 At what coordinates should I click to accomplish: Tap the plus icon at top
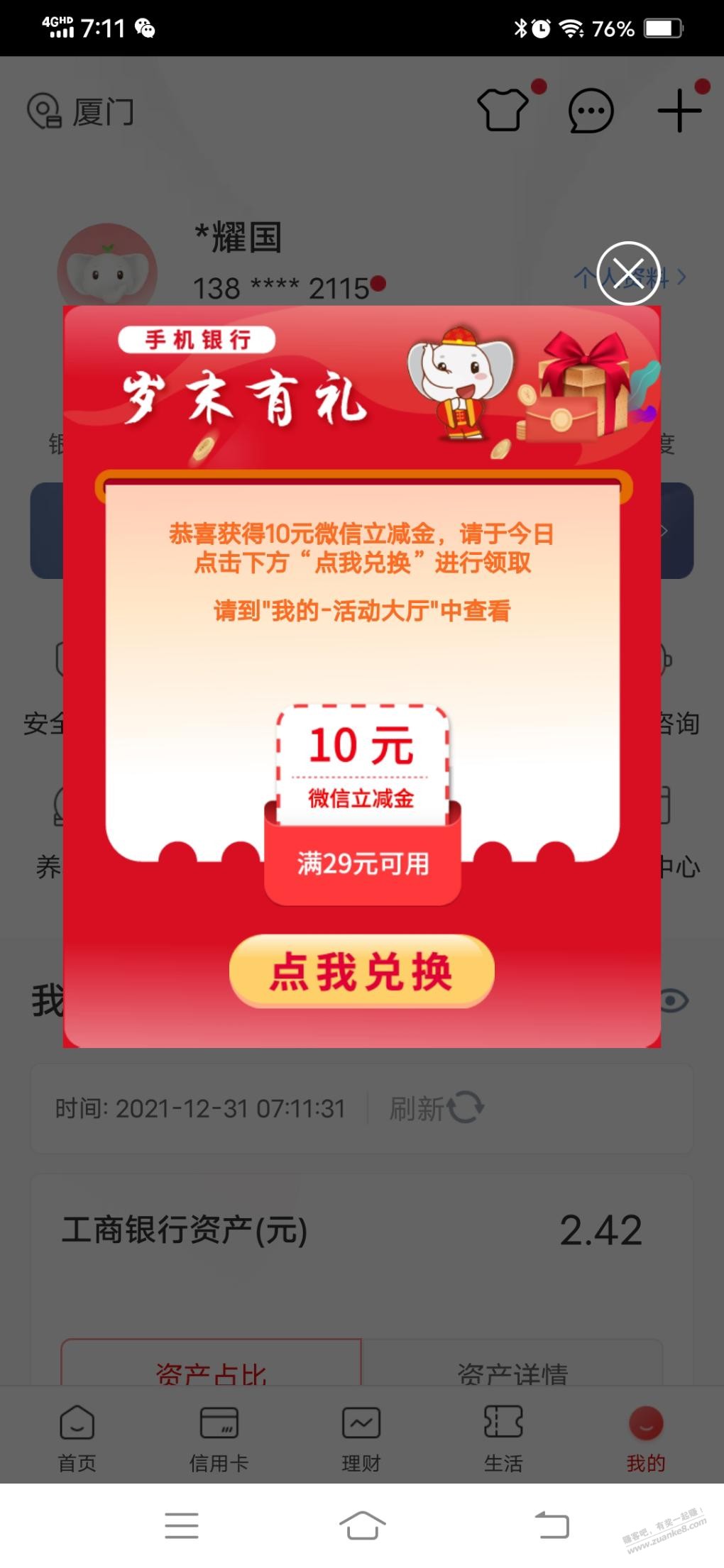point(679,111)
